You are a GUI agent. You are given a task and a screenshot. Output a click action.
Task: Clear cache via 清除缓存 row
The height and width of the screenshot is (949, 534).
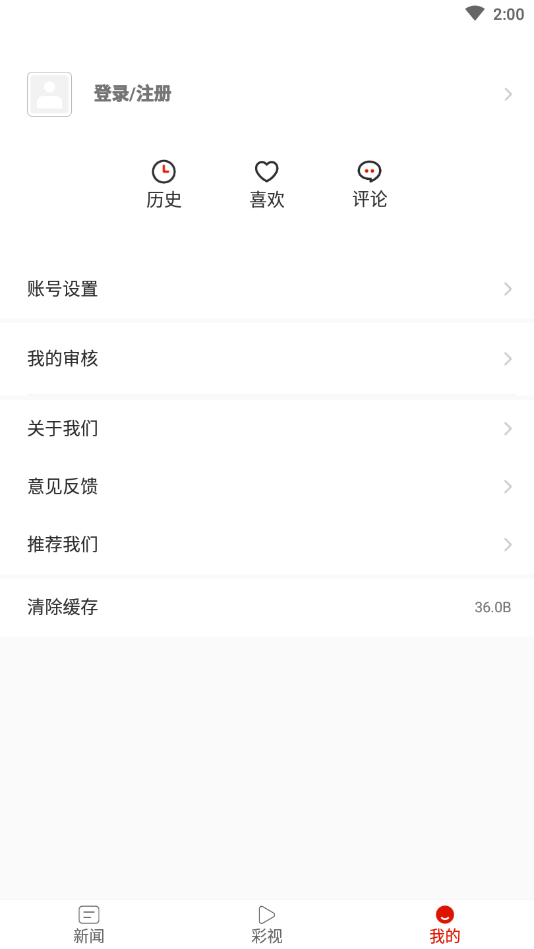(x=267, y=607)
